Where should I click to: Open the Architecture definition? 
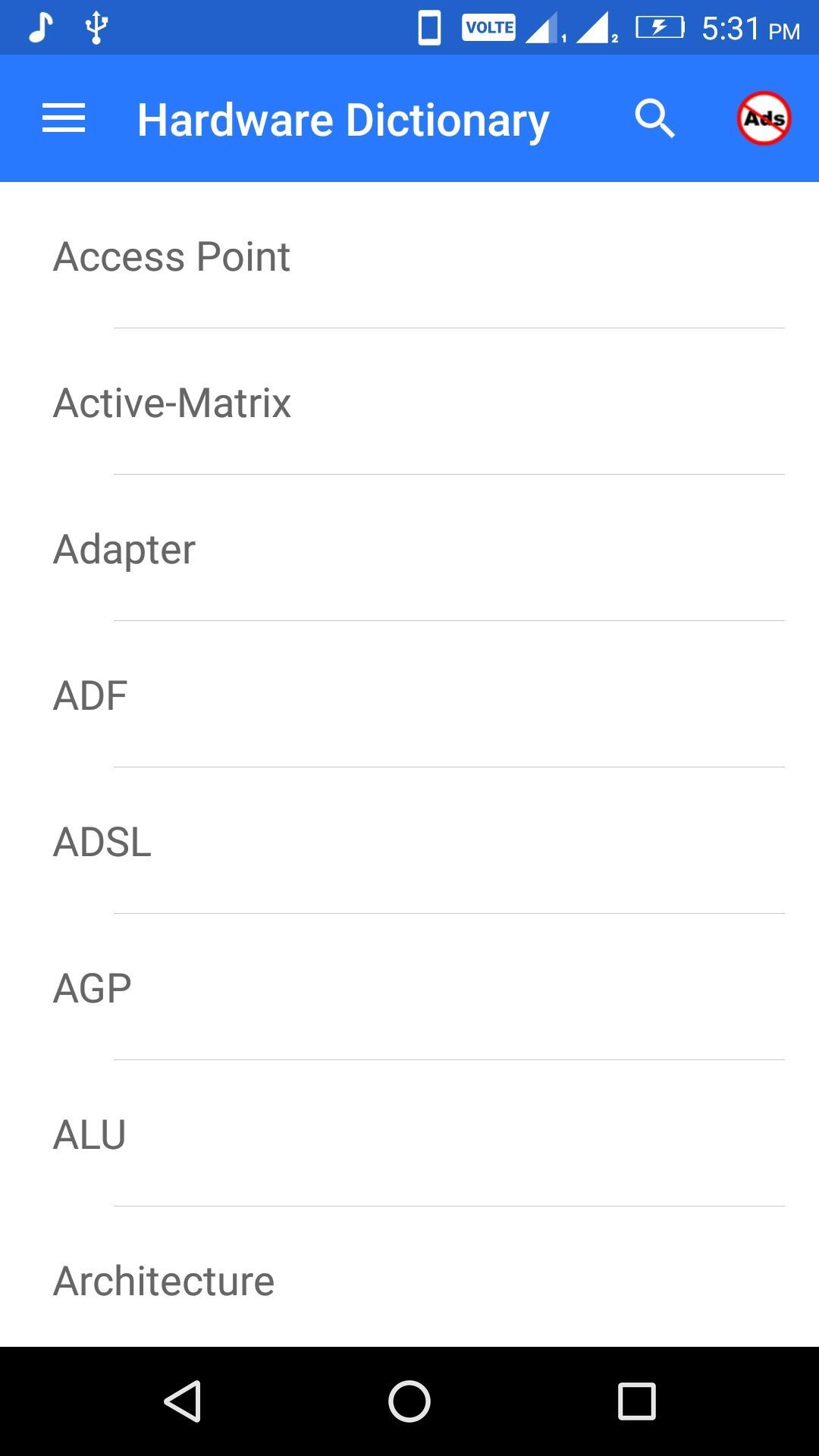coord(163,1280)
